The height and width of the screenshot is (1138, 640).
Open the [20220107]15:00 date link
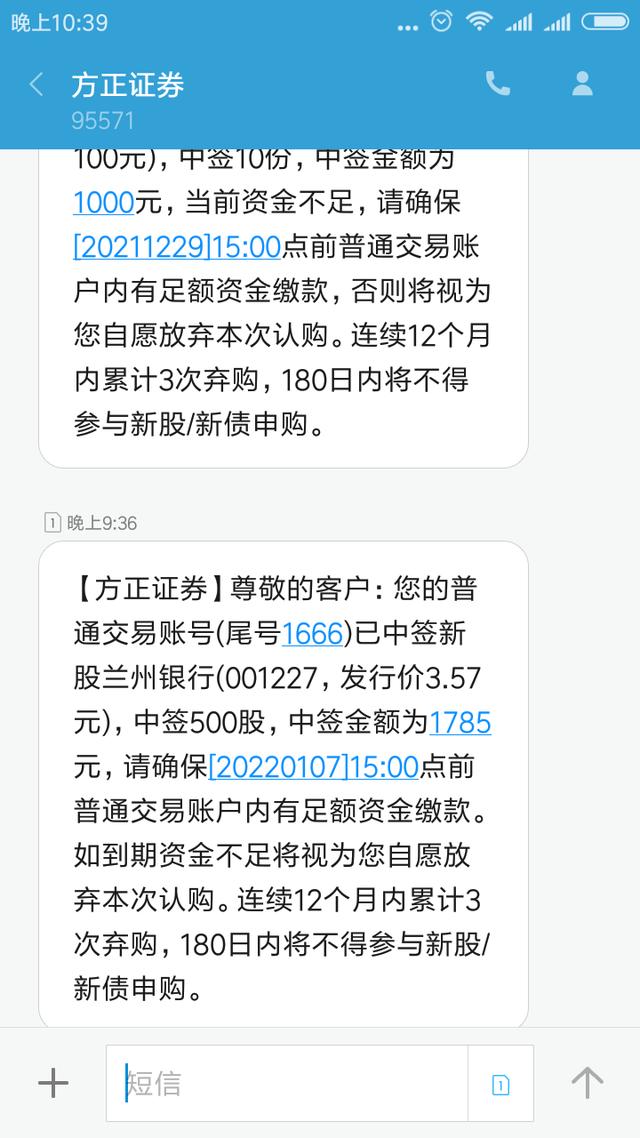tap(313, 766)
